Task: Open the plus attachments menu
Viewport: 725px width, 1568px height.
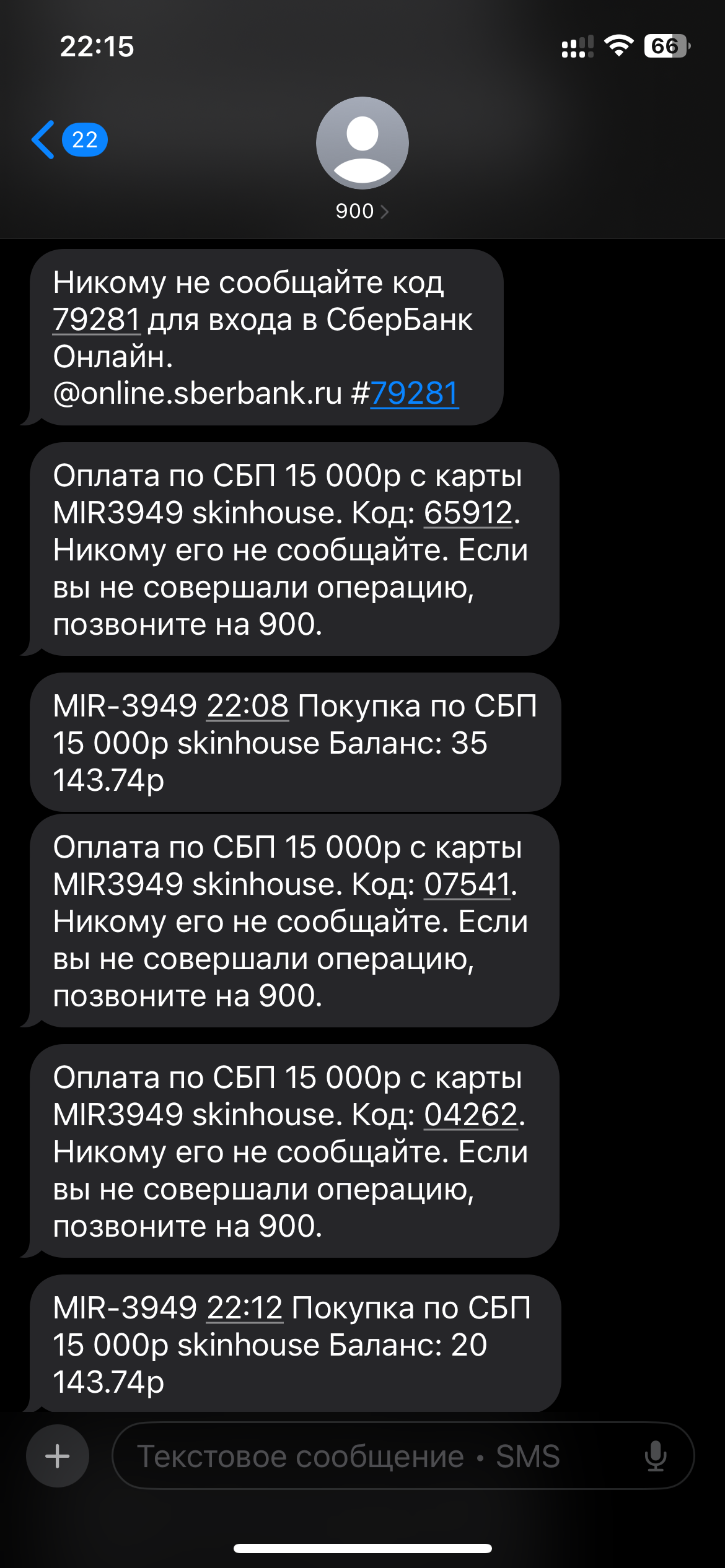Action: pos(58,1456)
